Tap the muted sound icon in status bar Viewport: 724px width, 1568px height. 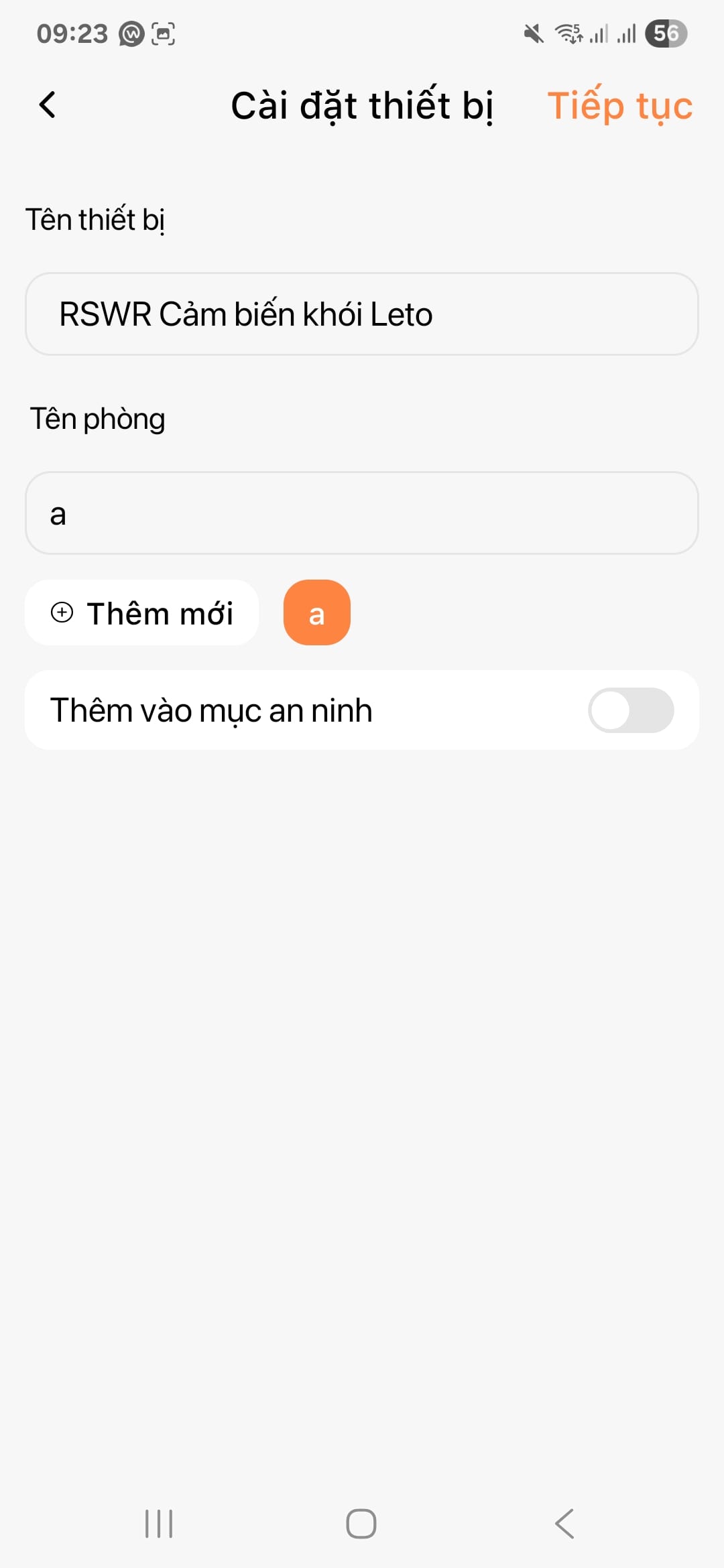point(533,32)
